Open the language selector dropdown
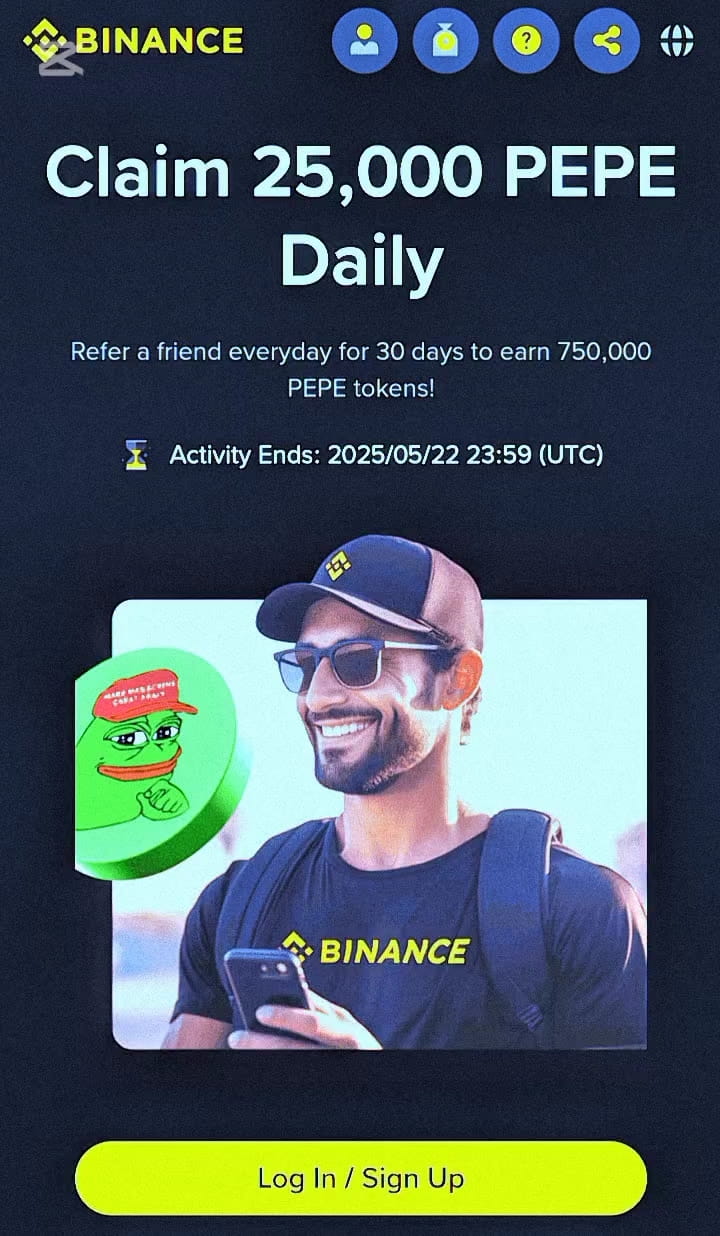Viewport: 720px width, 1236px height. [678, 42]
